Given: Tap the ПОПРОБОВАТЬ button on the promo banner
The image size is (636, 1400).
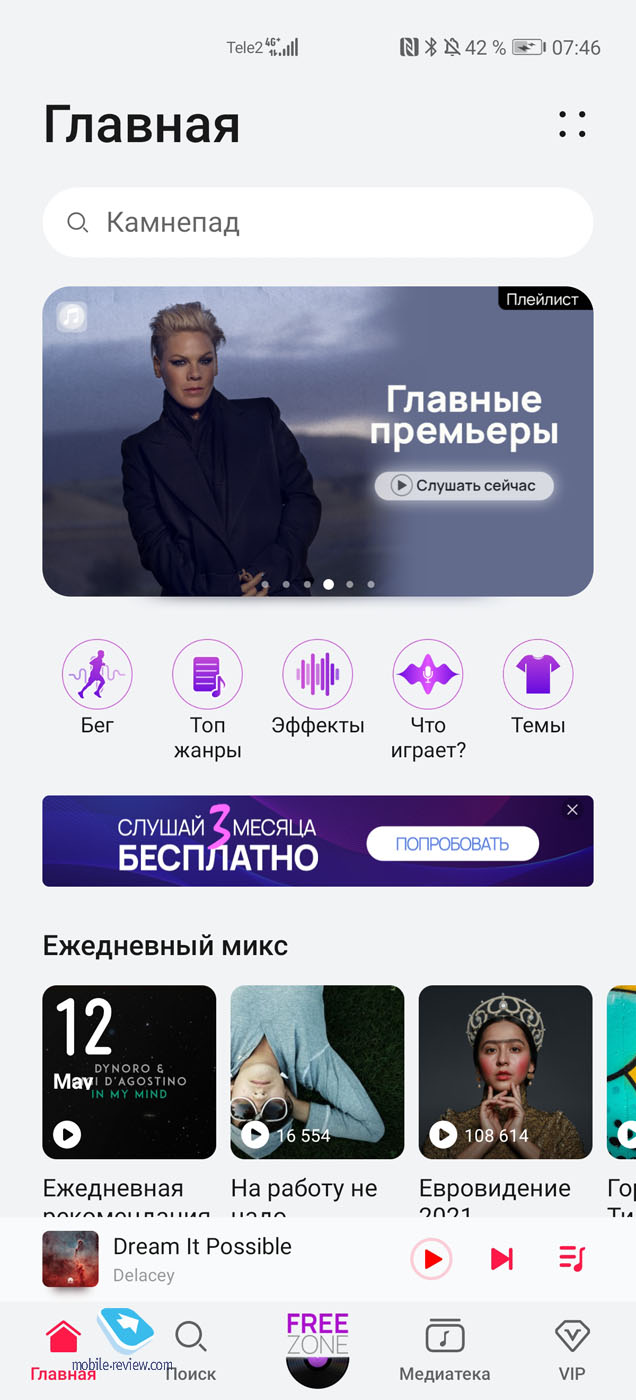Looking at the screenshot, I should coord(452,844).
